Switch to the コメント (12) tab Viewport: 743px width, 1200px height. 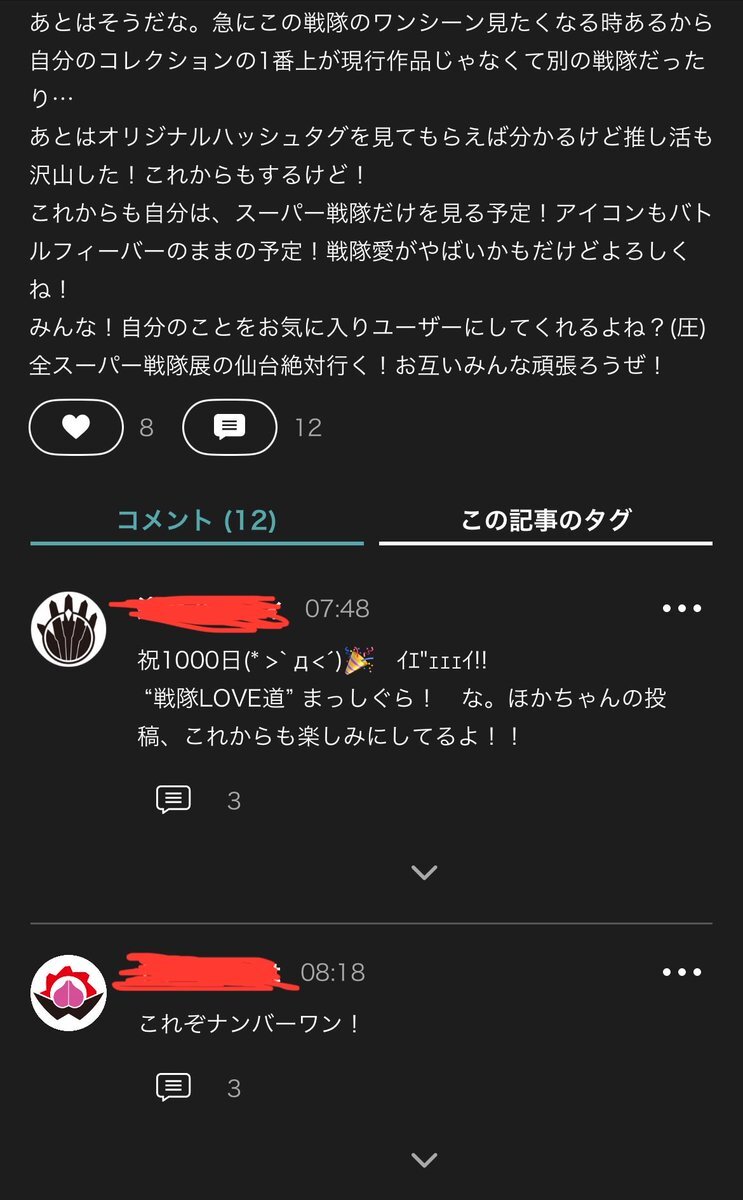point(197,520)
